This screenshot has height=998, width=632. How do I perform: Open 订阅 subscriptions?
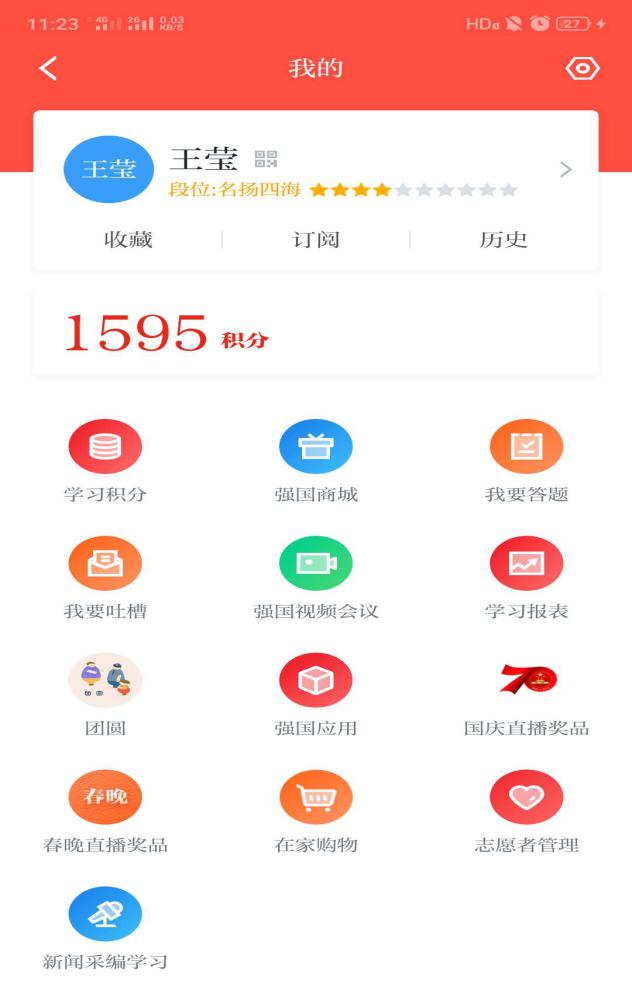pyautogui.click(x=316, y=240)
